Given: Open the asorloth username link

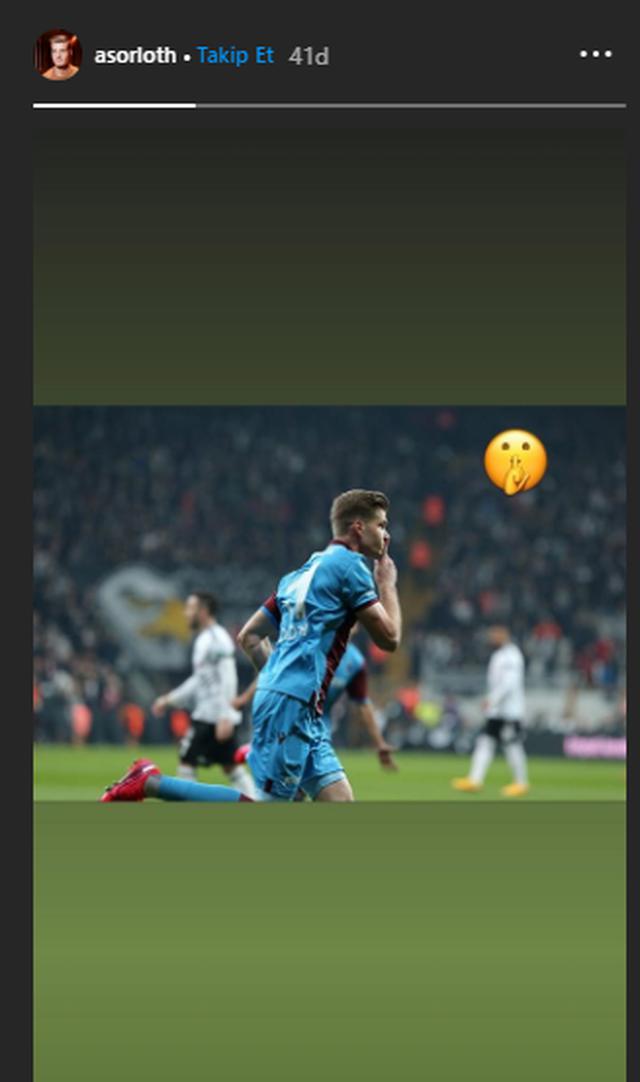Looking at the screenshot, I should point(134,56).
